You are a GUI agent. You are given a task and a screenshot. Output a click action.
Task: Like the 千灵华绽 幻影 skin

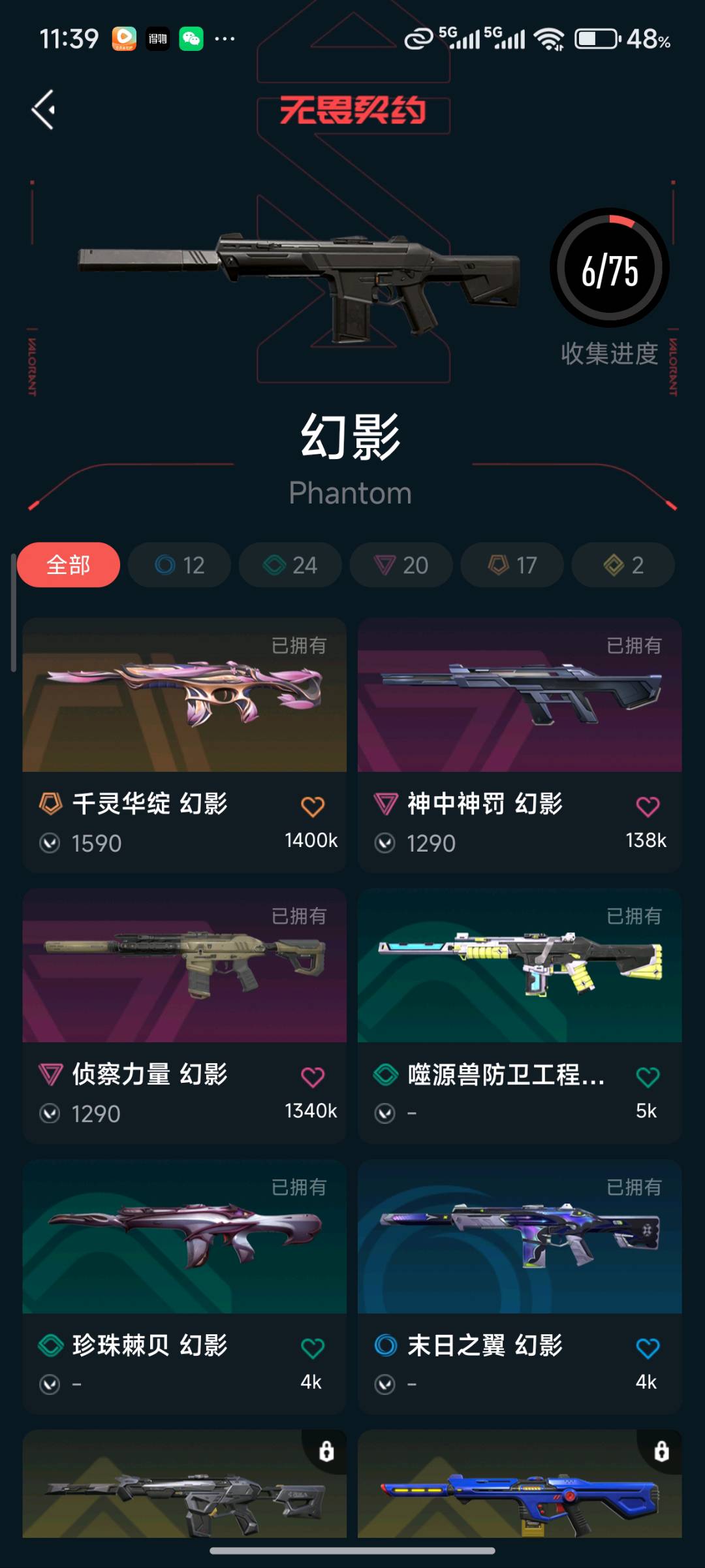pyautogui.click(x=313, y=807)
